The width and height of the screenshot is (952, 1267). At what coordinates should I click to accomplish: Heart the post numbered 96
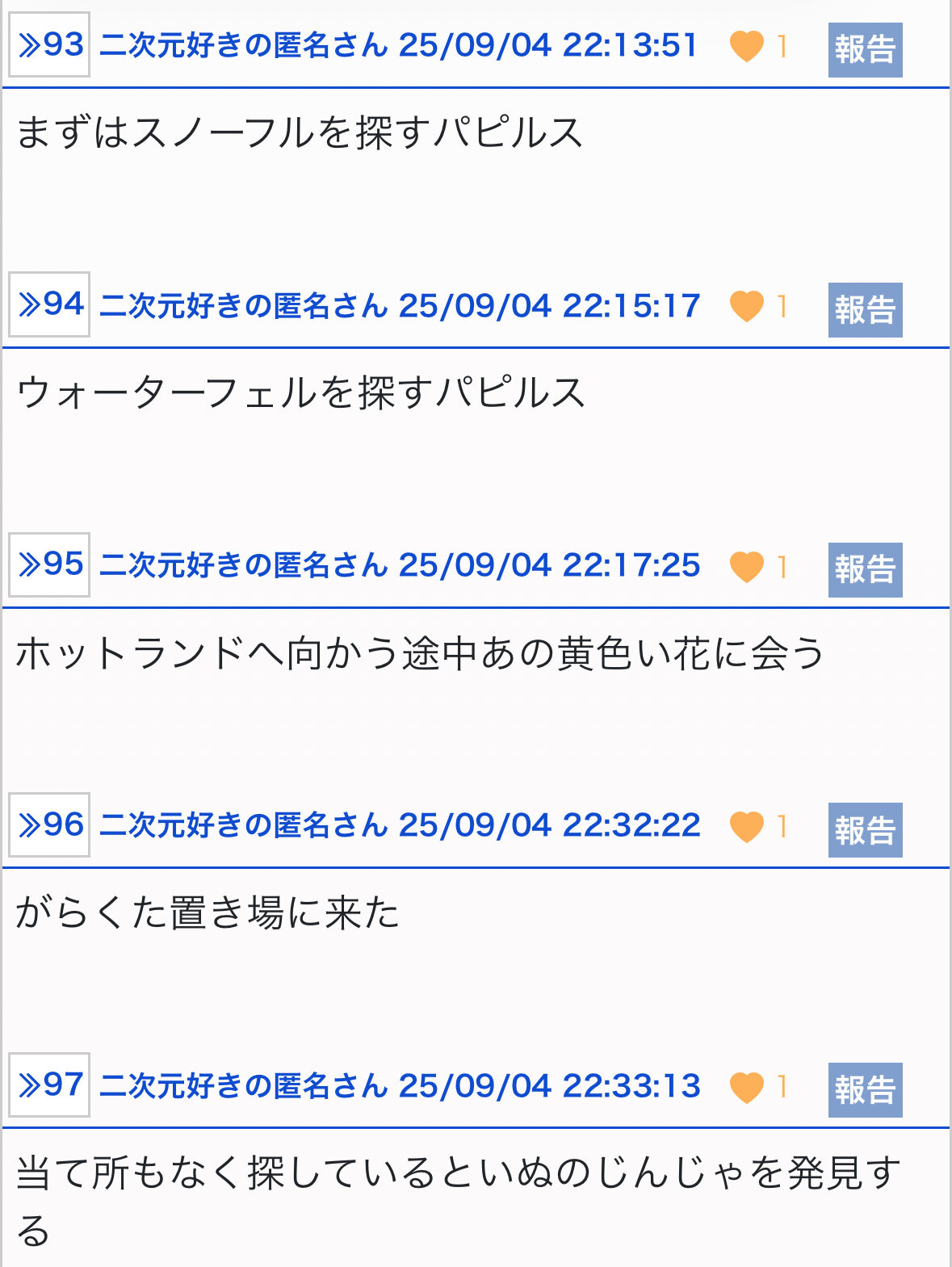tap(746, 826)
